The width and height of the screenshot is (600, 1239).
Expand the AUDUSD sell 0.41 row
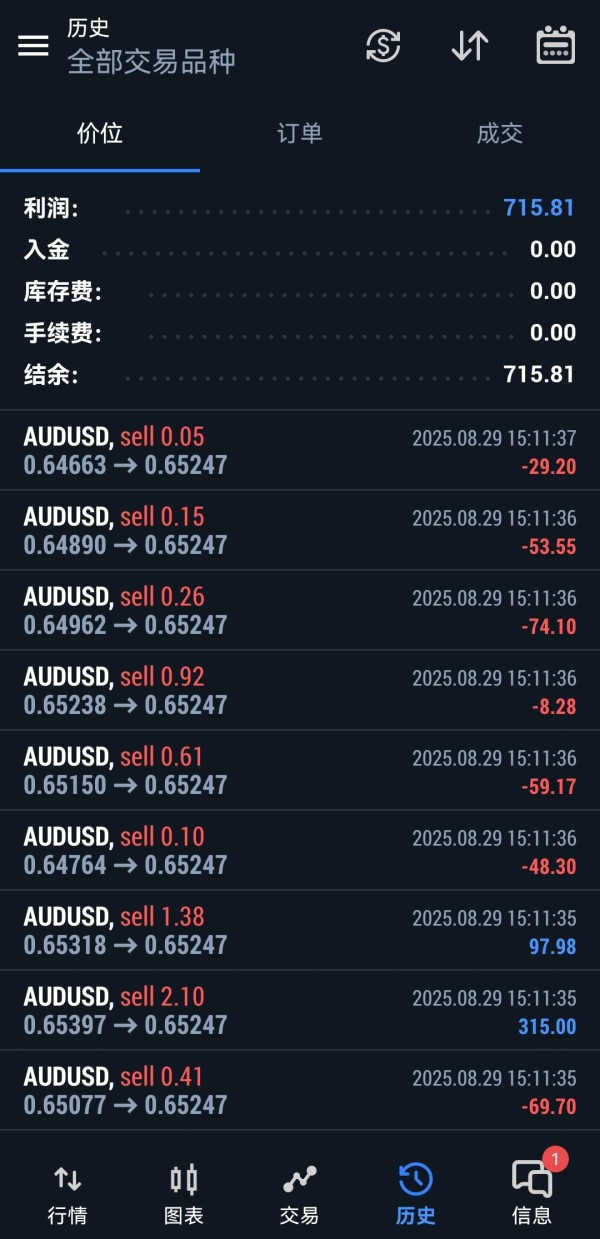tap(300, 1091)
